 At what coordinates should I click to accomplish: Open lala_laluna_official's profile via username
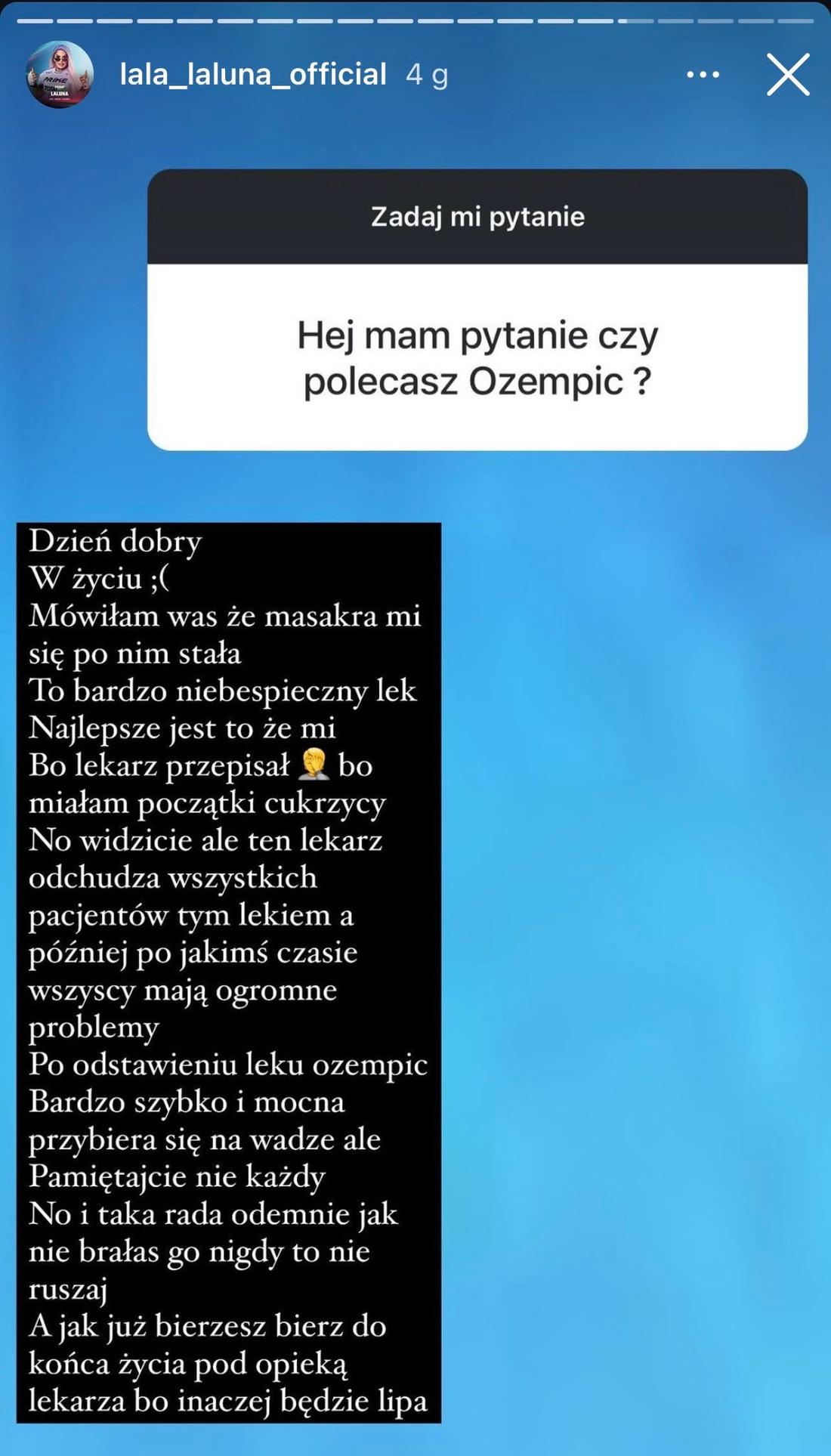(252, 75)
